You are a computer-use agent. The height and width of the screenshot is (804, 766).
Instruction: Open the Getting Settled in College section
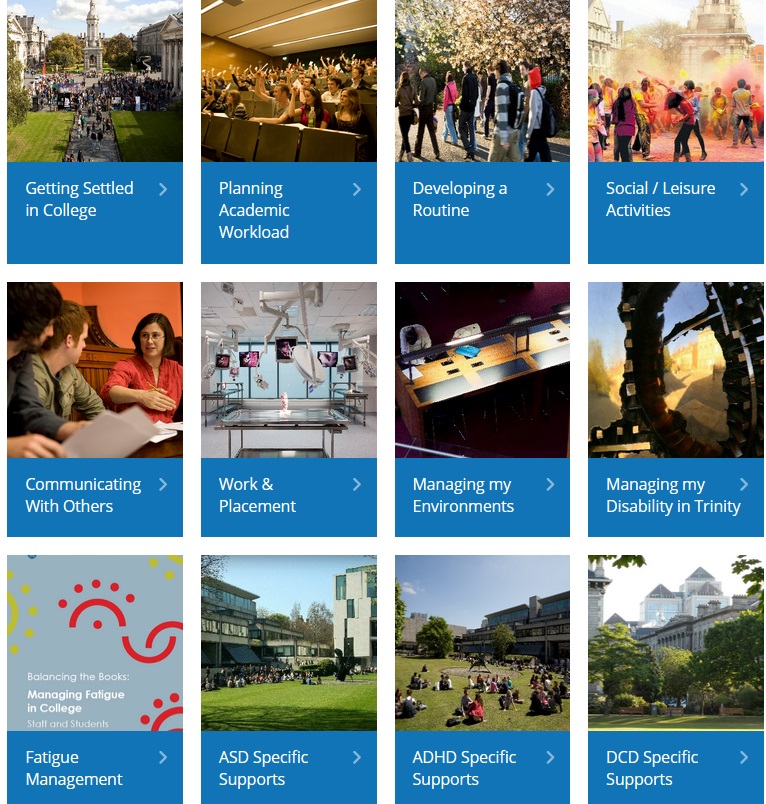[80, 199]
